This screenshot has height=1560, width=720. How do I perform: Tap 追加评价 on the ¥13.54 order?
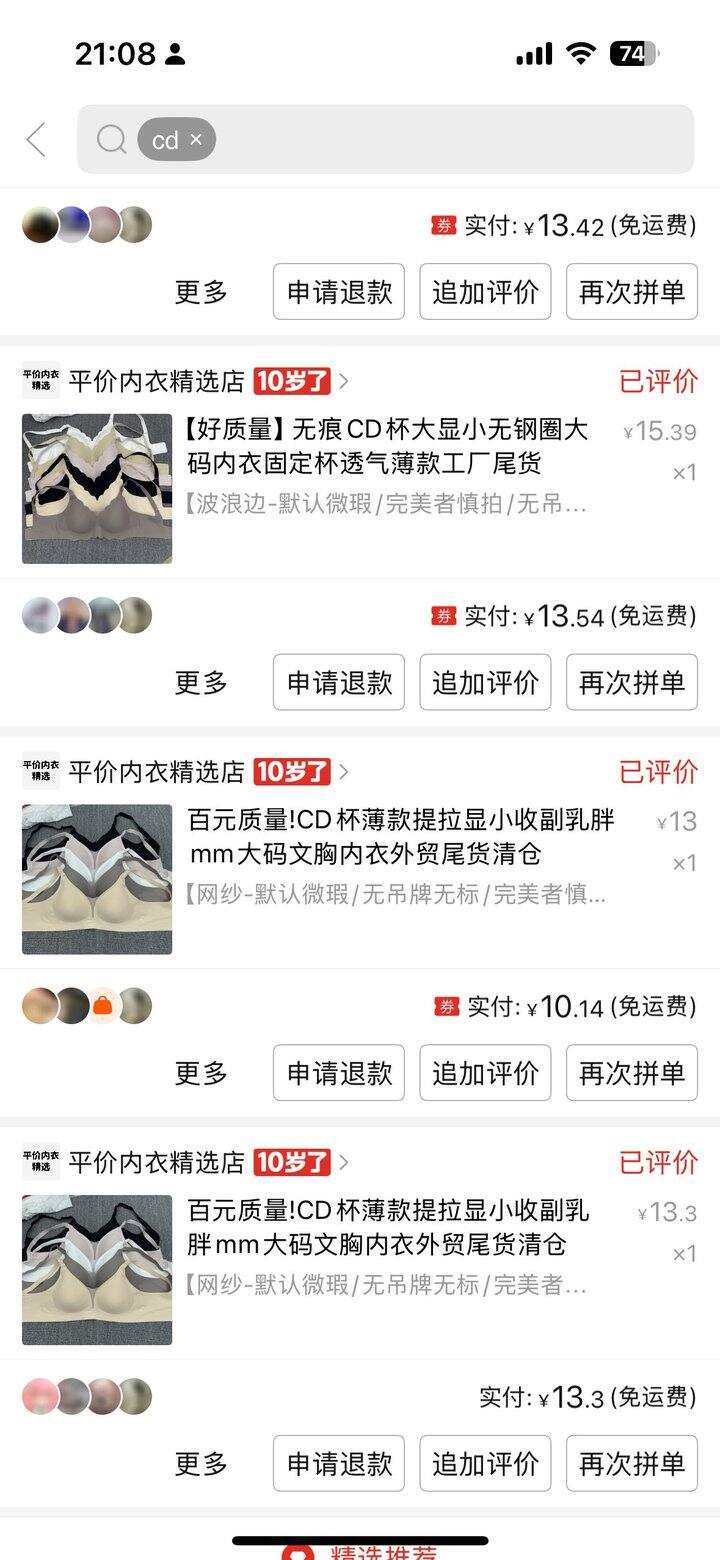[x=485, y=682]
